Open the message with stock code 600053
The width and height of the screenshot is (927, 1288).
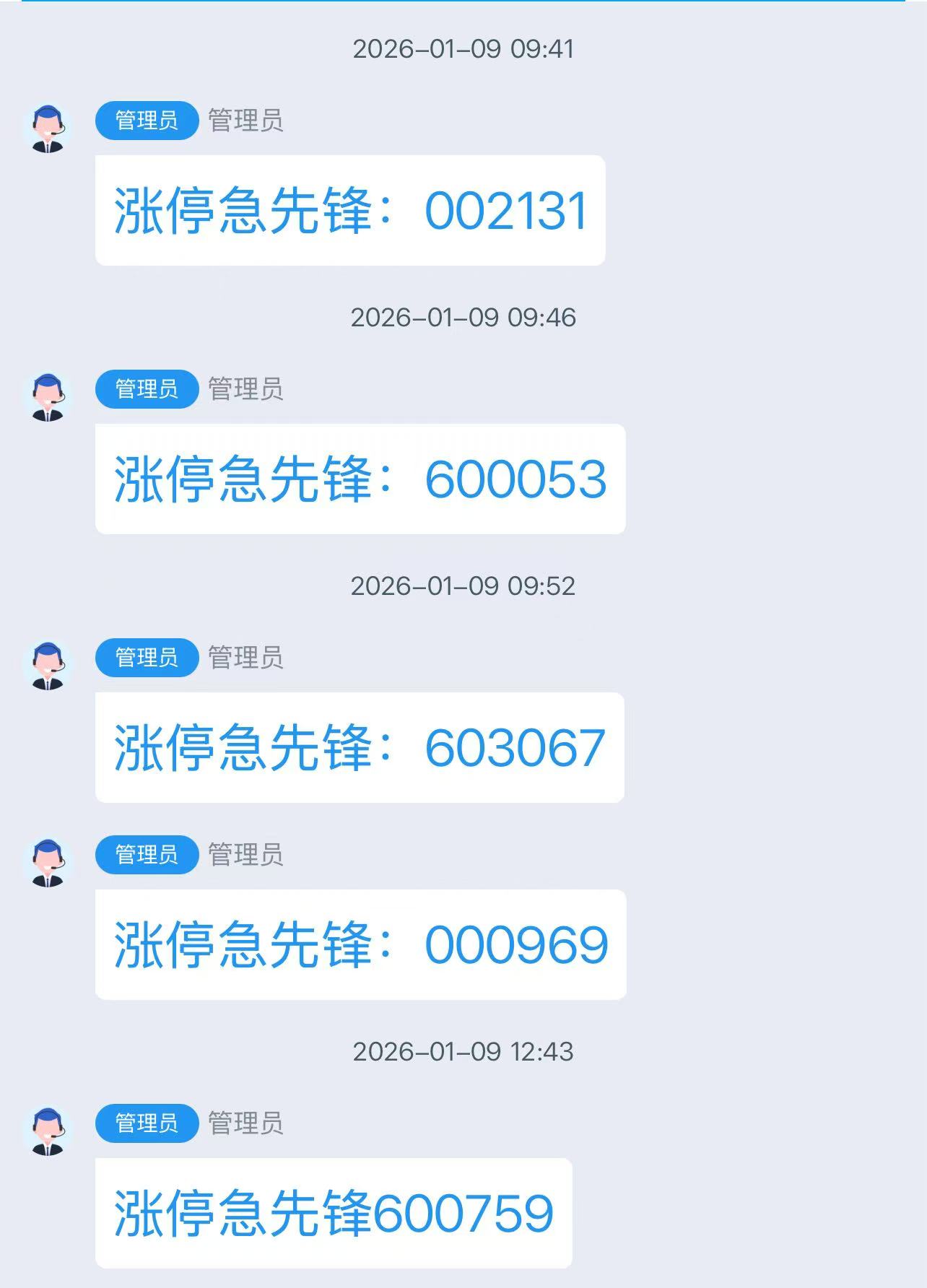[360, 479]
